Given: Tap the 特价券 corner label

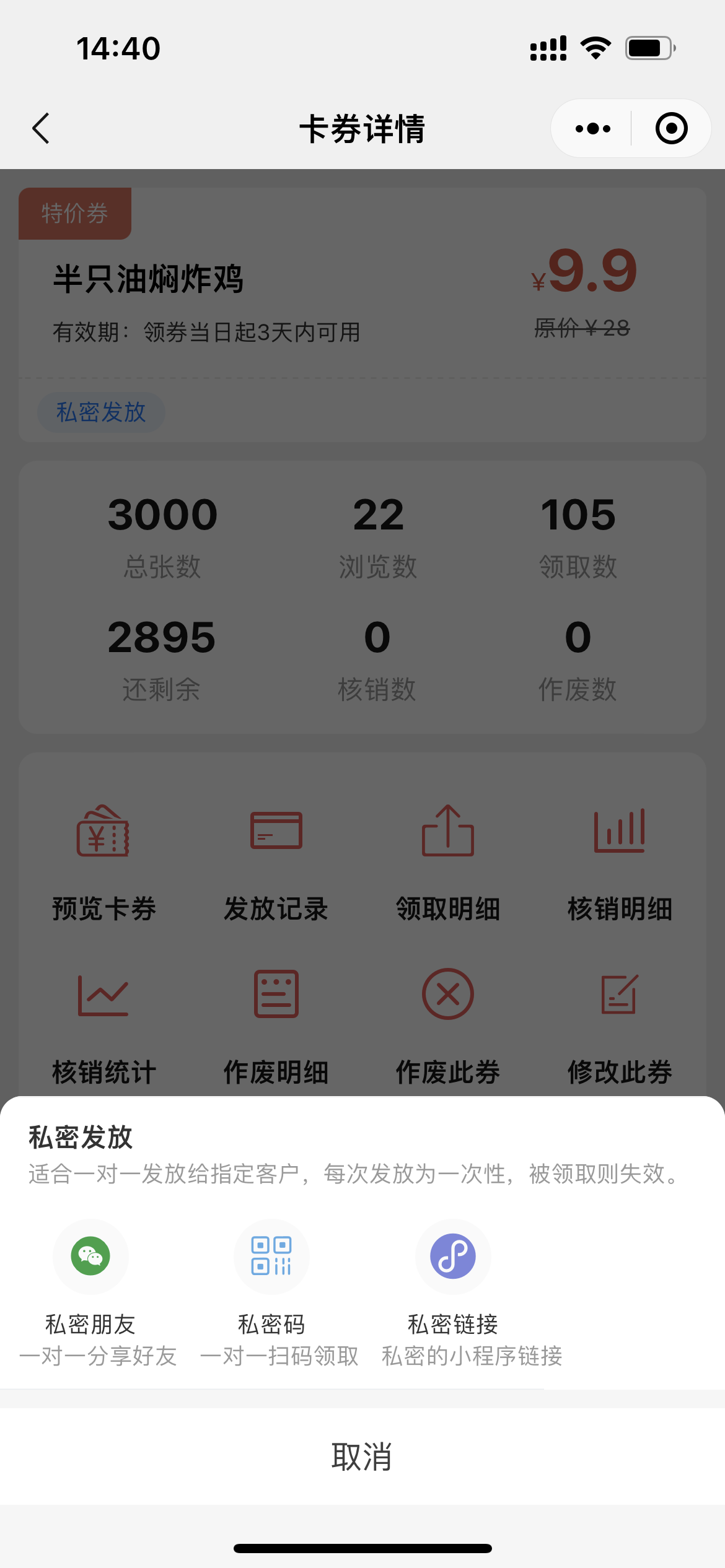Looking at the screenshot, I should click(x=74, y=213).
